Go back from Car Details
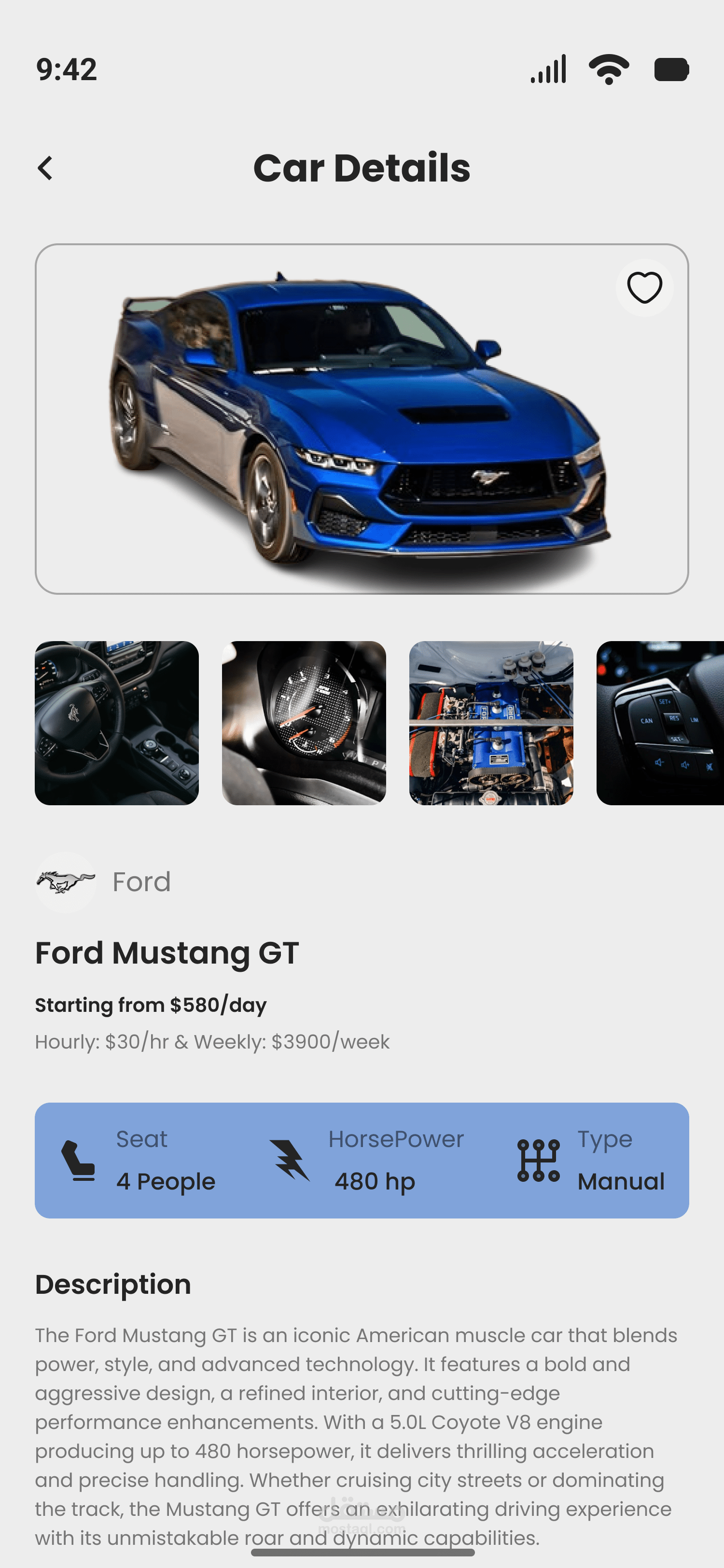The width and height of the screenshot is (724, 1568). pyautogui.click(x=45, y=168)
